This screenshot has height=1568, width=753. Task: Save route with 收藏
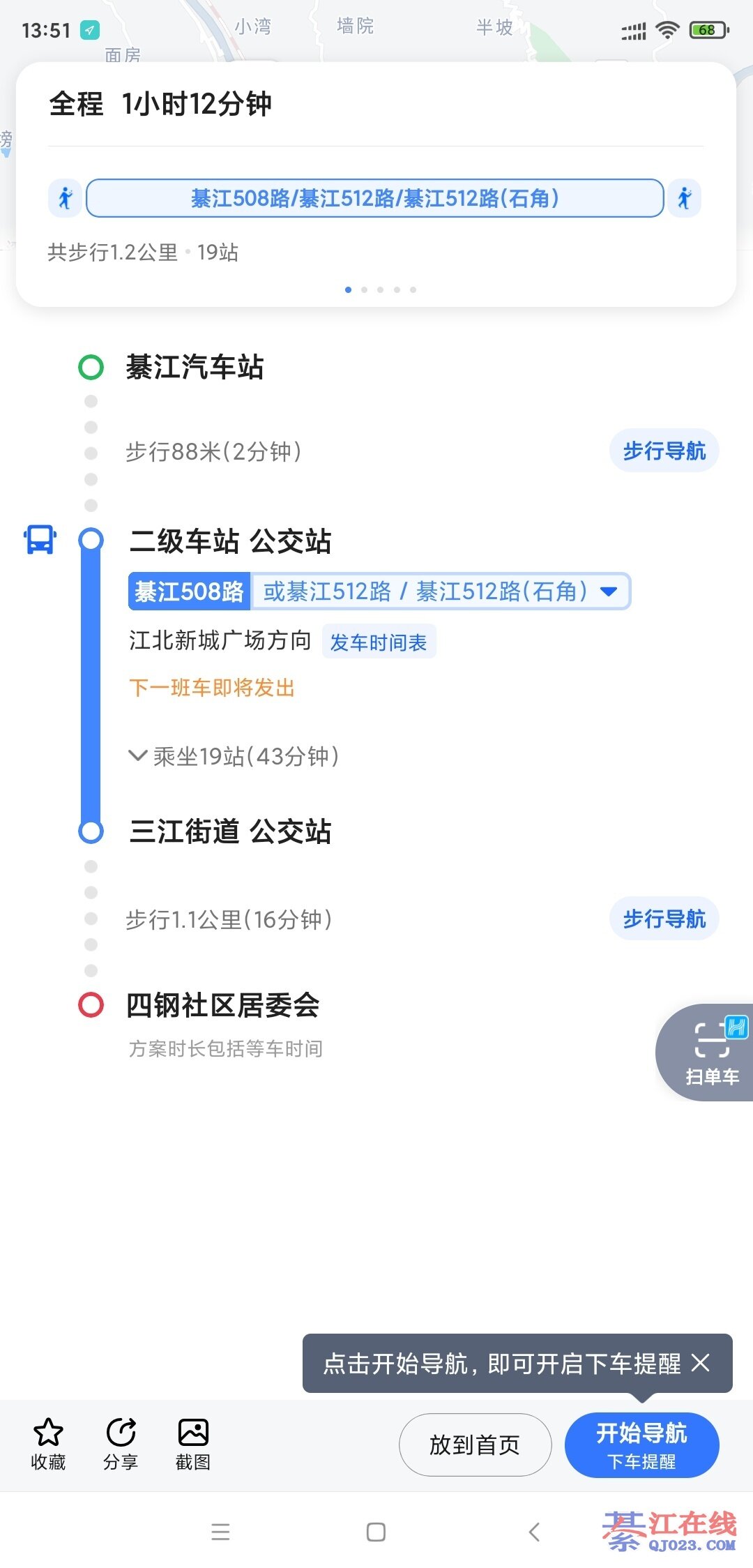coord(48,1444)
